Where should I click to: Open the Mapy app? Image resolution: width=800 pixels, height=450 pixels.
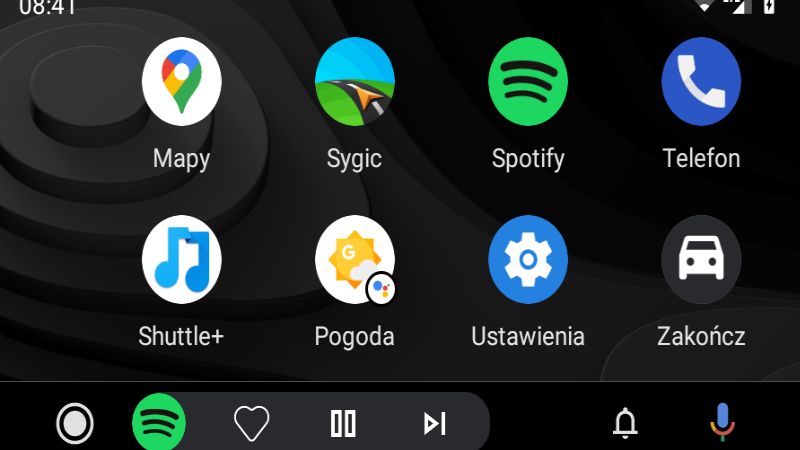pos(181,82)
